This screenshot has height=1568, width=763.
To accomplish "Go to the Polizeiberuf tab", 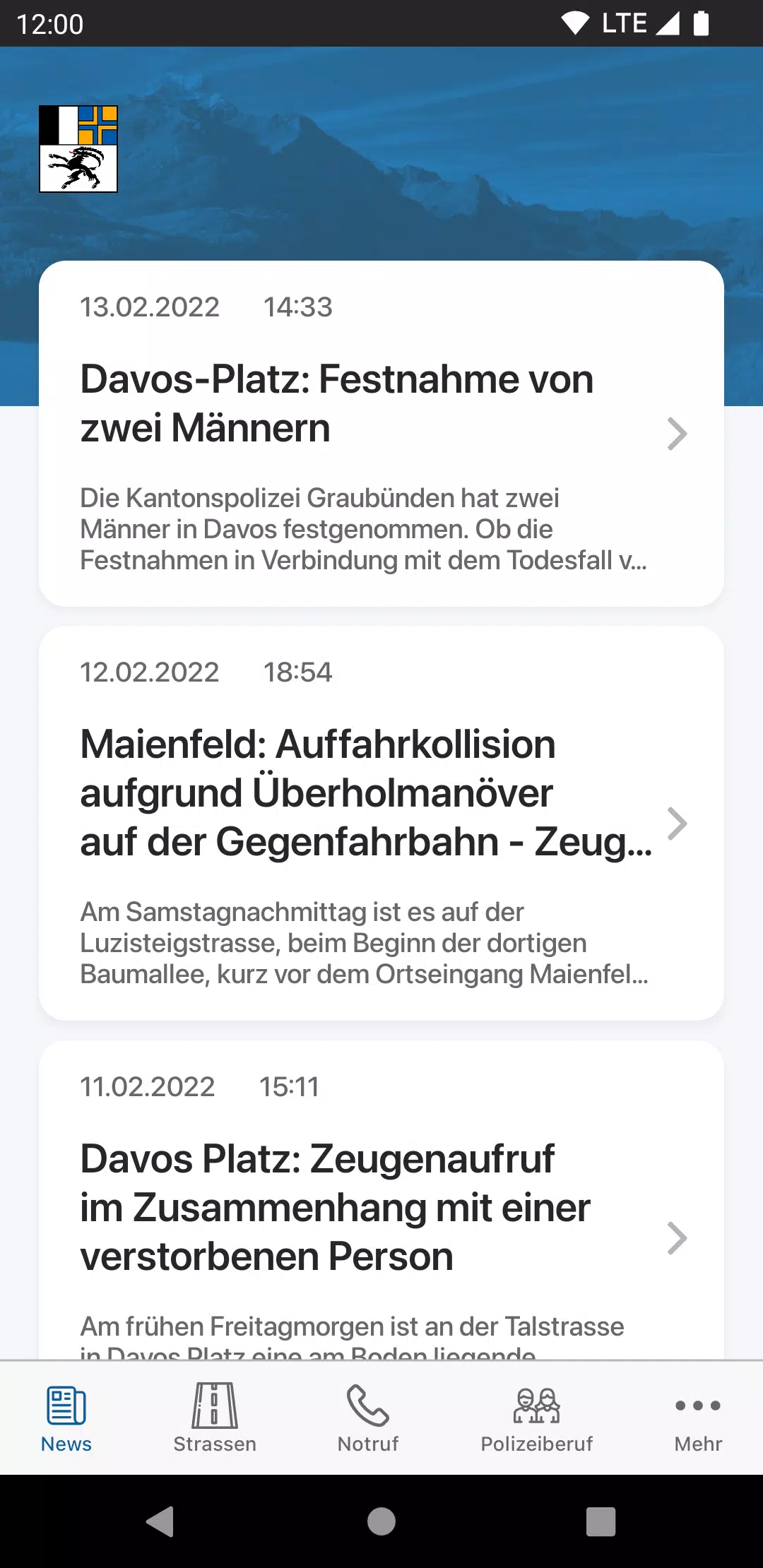I will coord(537,1418).
